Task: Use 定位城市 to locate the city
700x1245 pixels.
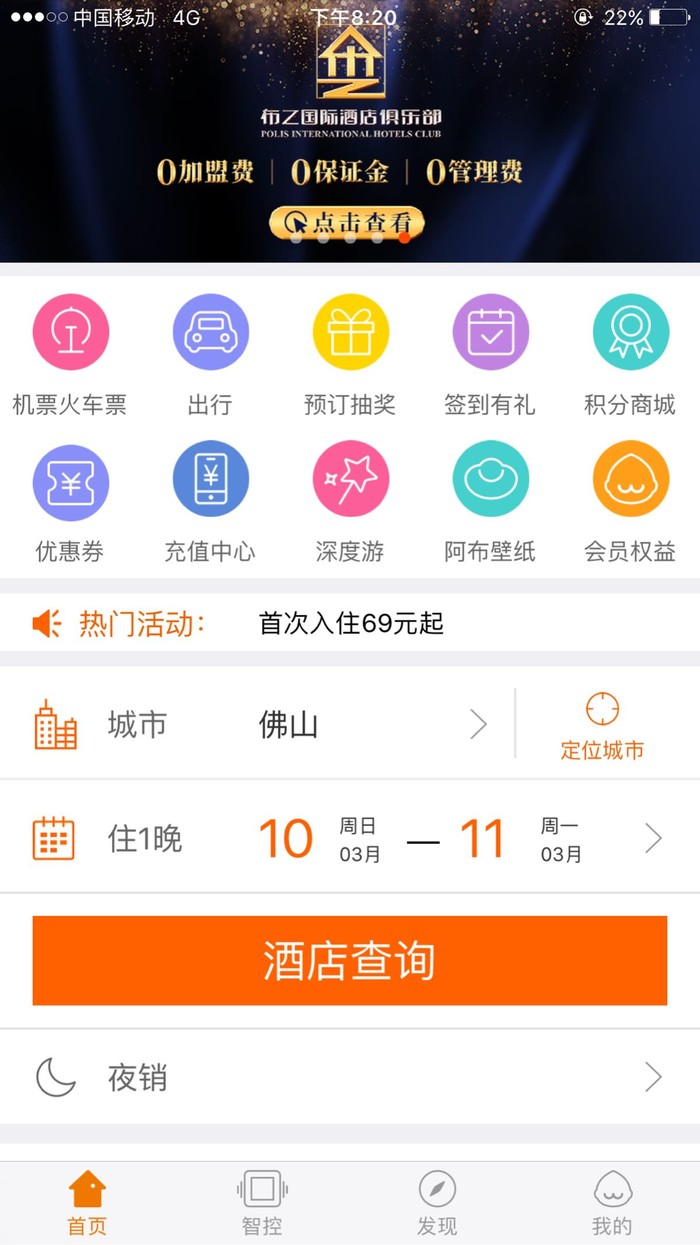Action: (x=602, y=725)
